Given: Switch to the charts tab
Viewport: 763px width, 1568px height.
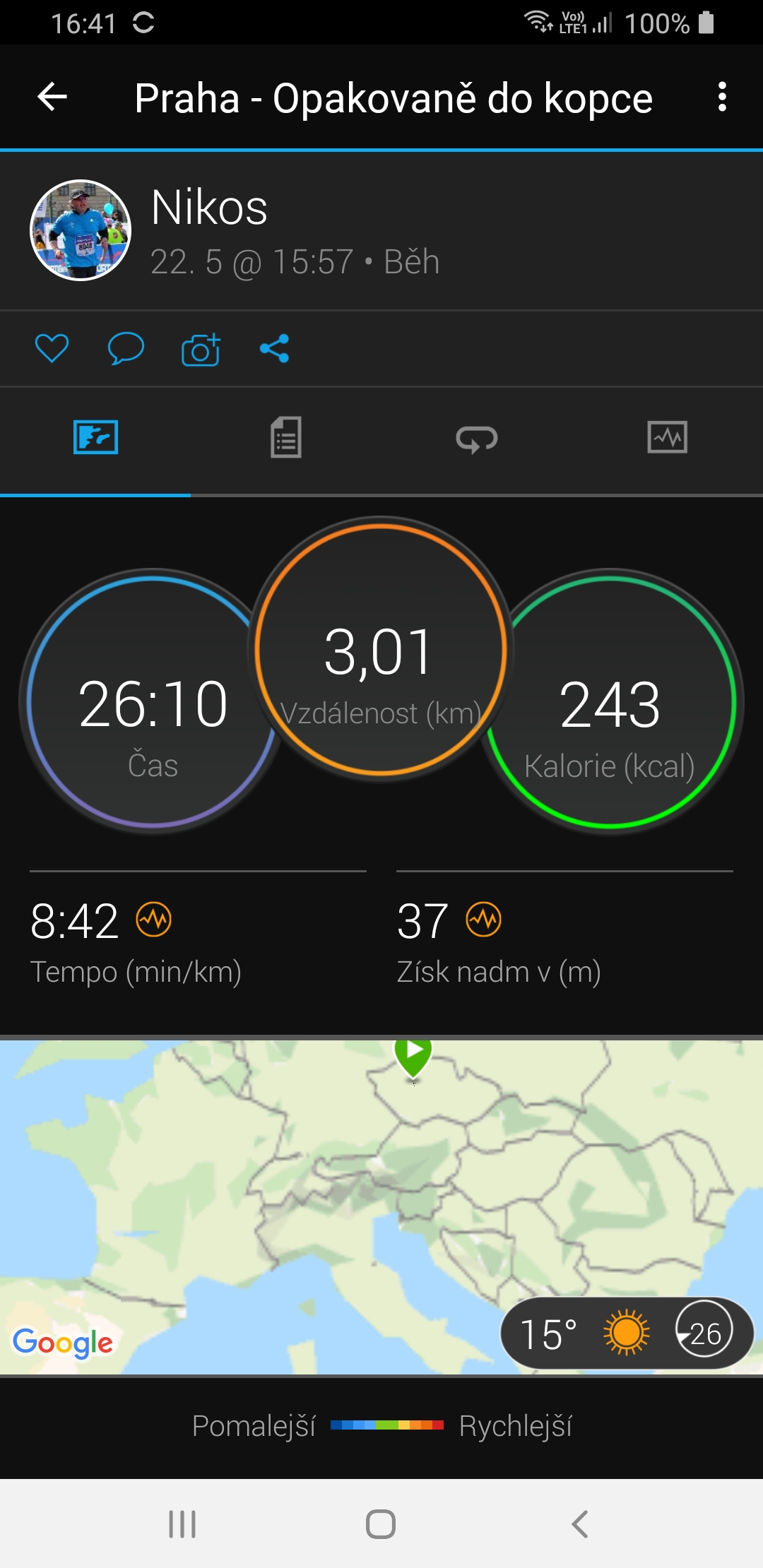Looking at the screenshot, I should (668, 437).
